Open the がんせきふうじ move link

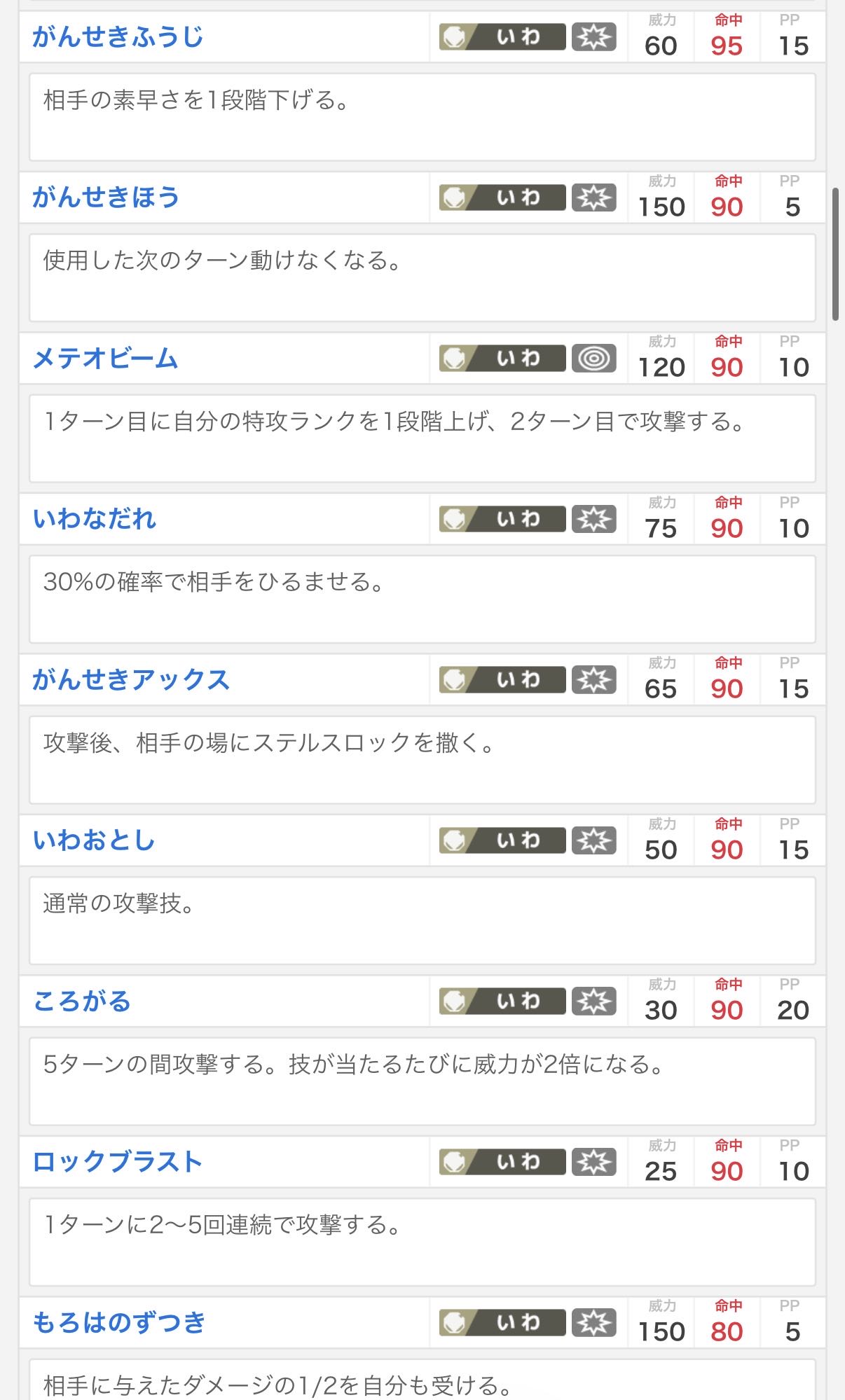118,36
